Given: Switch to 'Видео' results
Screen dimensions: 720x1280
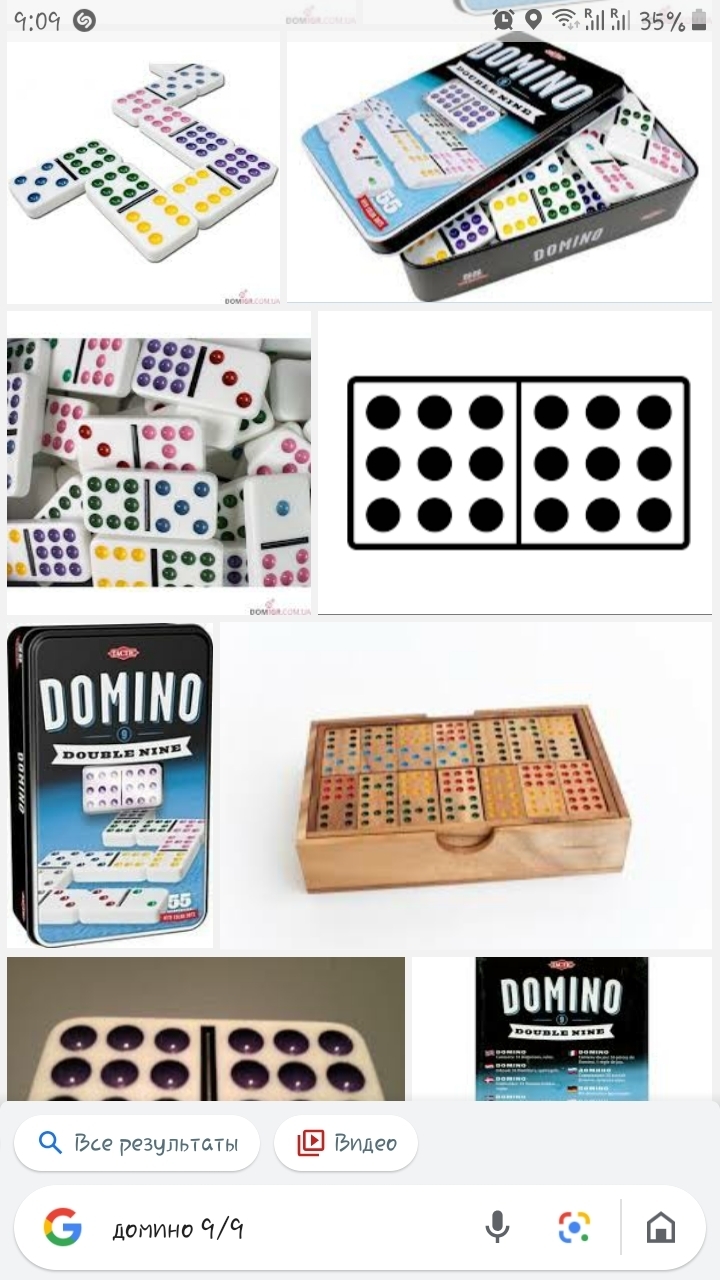Looking at the screenshot, I should click(345, 1143).
